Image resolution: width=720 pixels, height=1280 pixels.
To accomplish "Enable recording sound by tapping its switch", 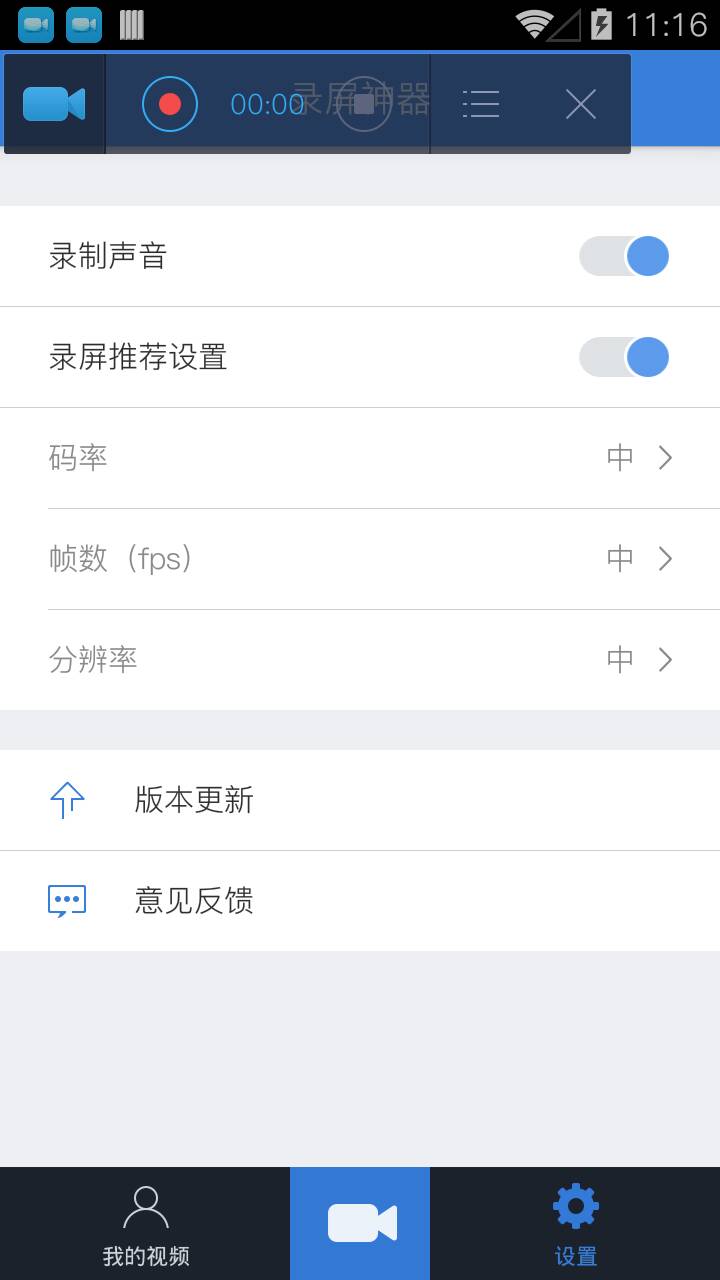I will 623,256.
